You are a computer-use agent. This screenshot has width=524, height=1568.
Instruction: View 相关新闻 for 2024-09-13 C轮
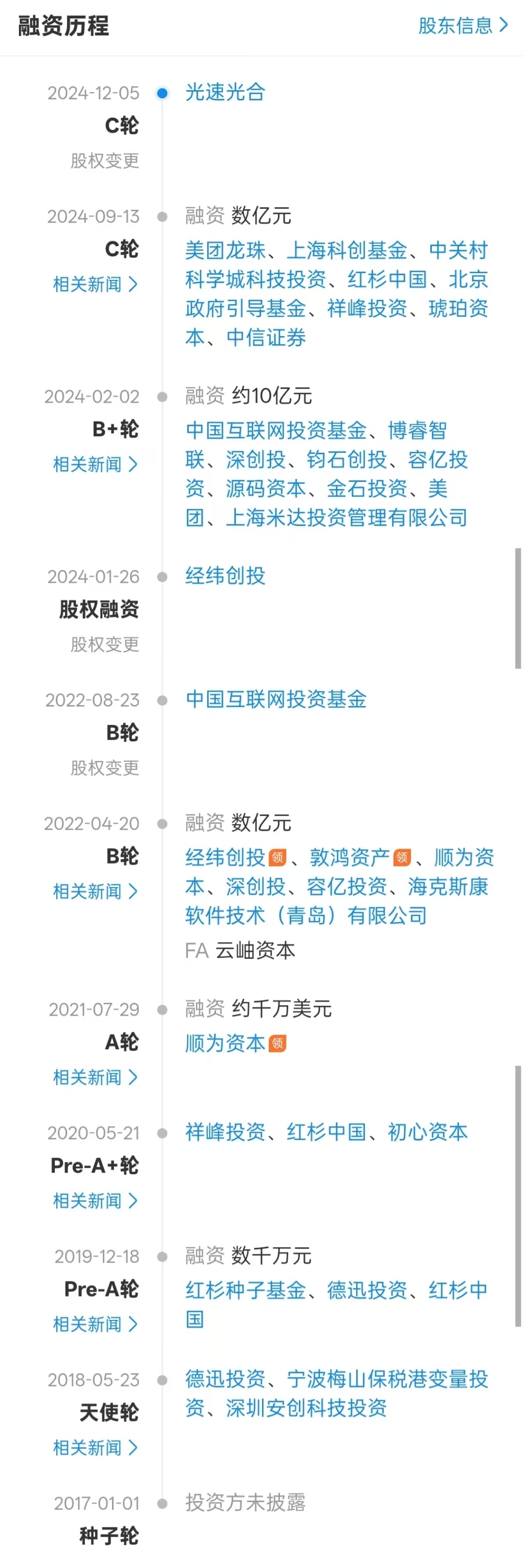click(x=96, y=284)
